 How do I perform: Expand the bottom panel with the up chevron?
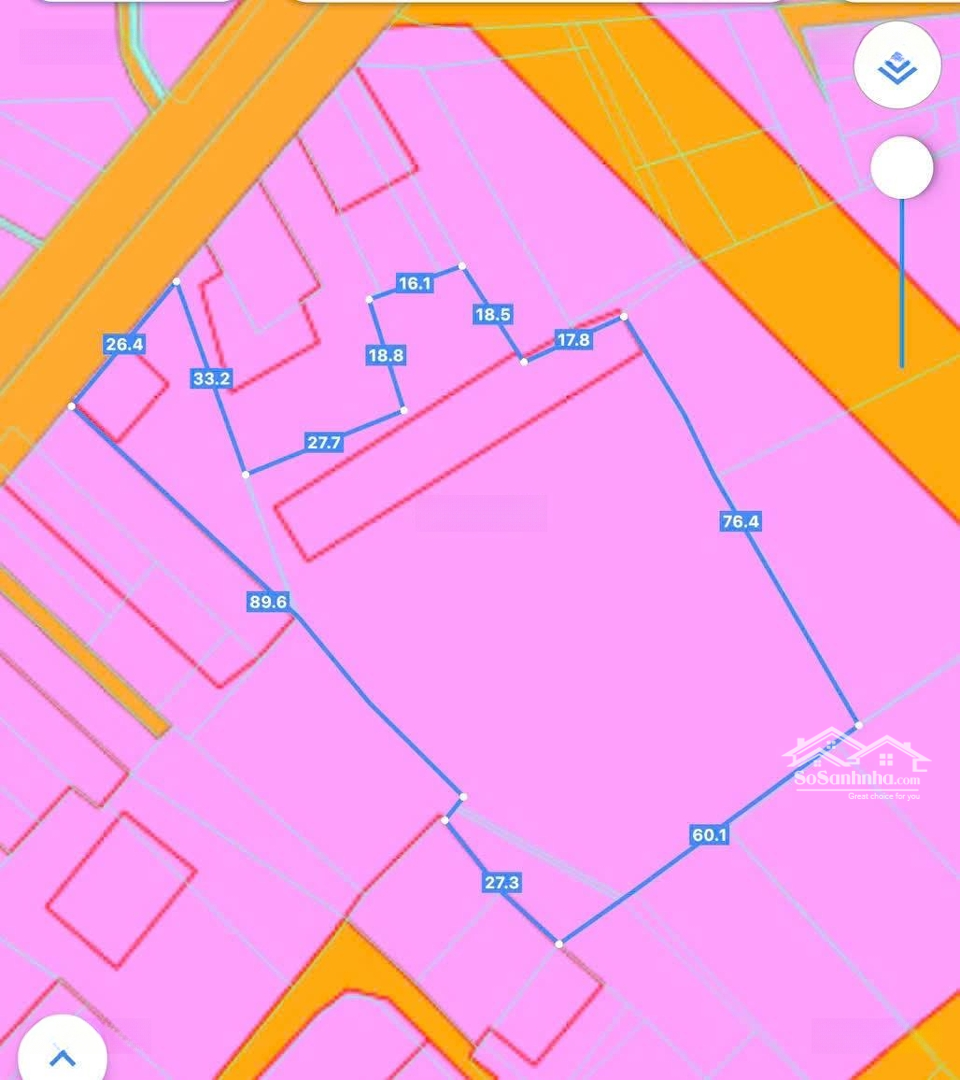[62, 1056]
